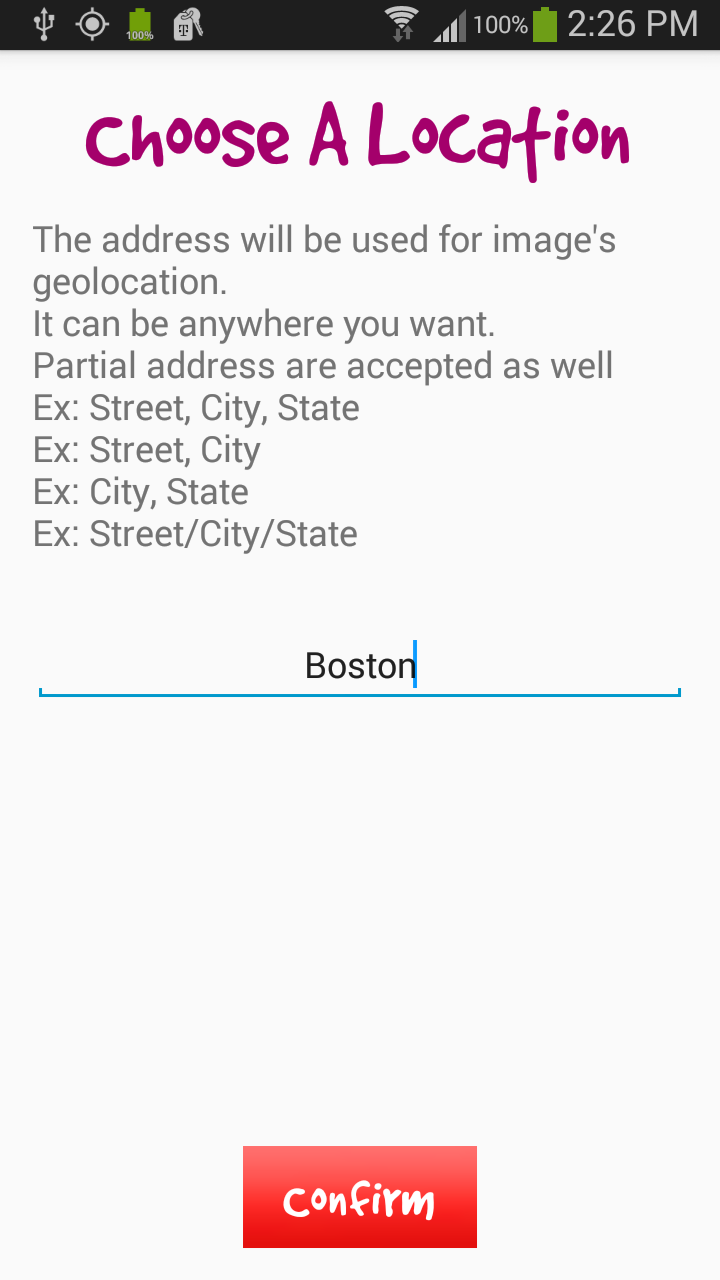Image resolution: width=720 pixels, height=1280 pixels.
Task: Tap the address field containing Boston
Action: 360,665
